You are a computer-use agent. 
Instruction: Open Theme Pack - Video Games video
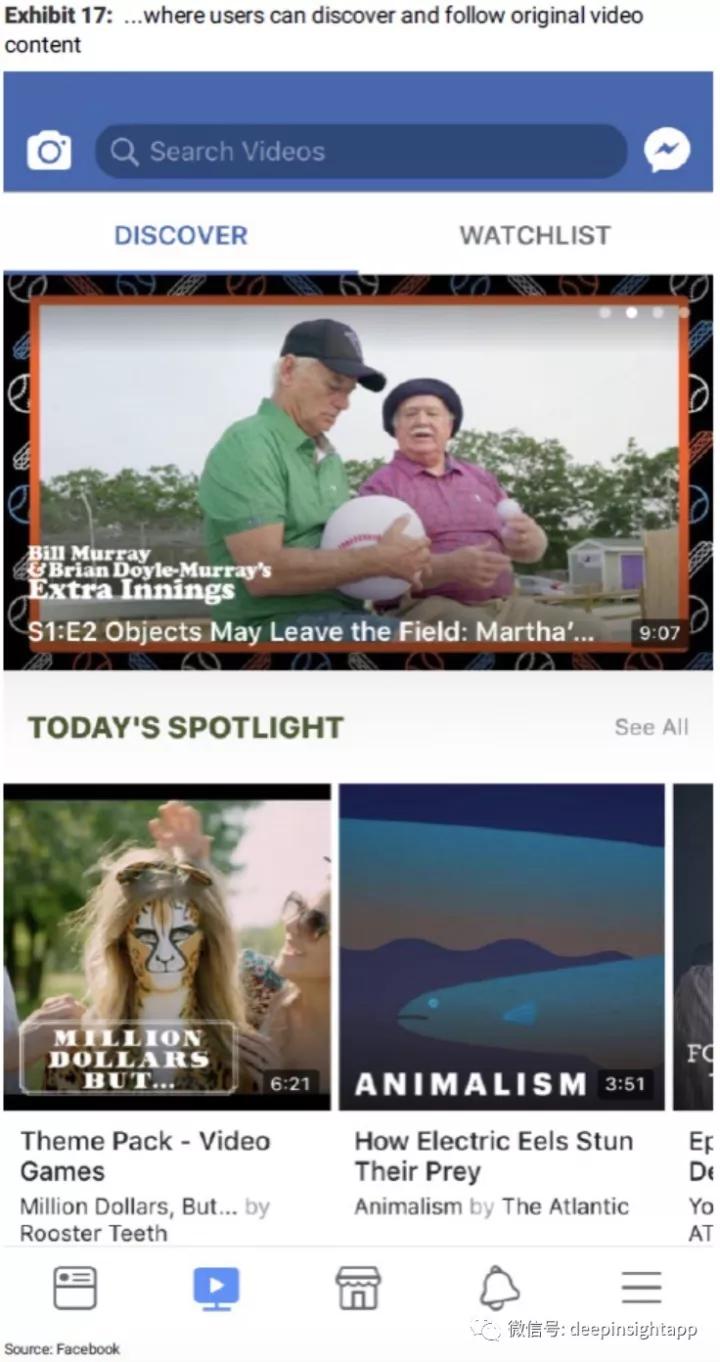coord(167,946)
